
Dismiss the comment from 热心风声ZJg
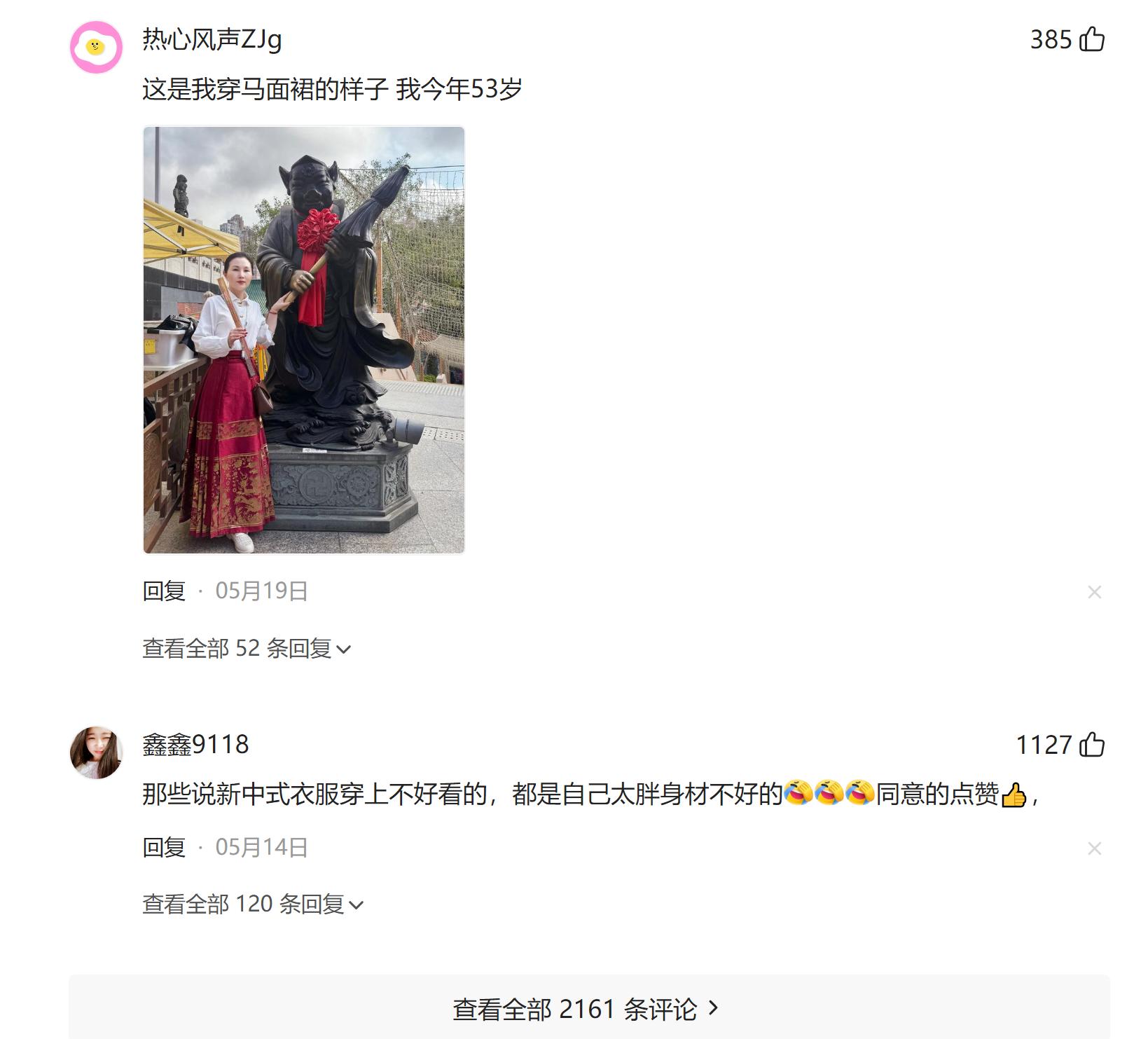1094,593
